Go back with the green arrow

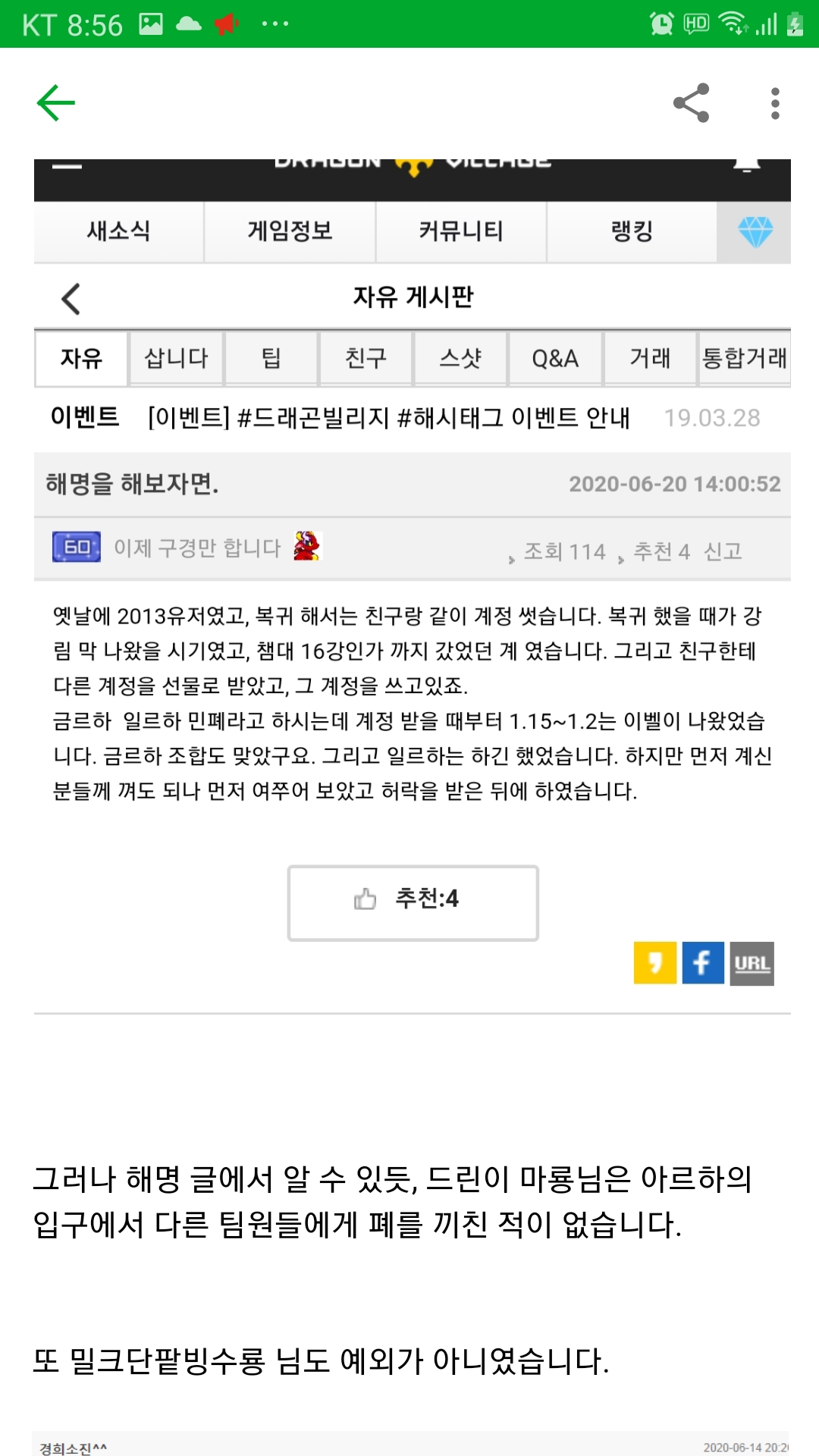[x=56, y=103]
